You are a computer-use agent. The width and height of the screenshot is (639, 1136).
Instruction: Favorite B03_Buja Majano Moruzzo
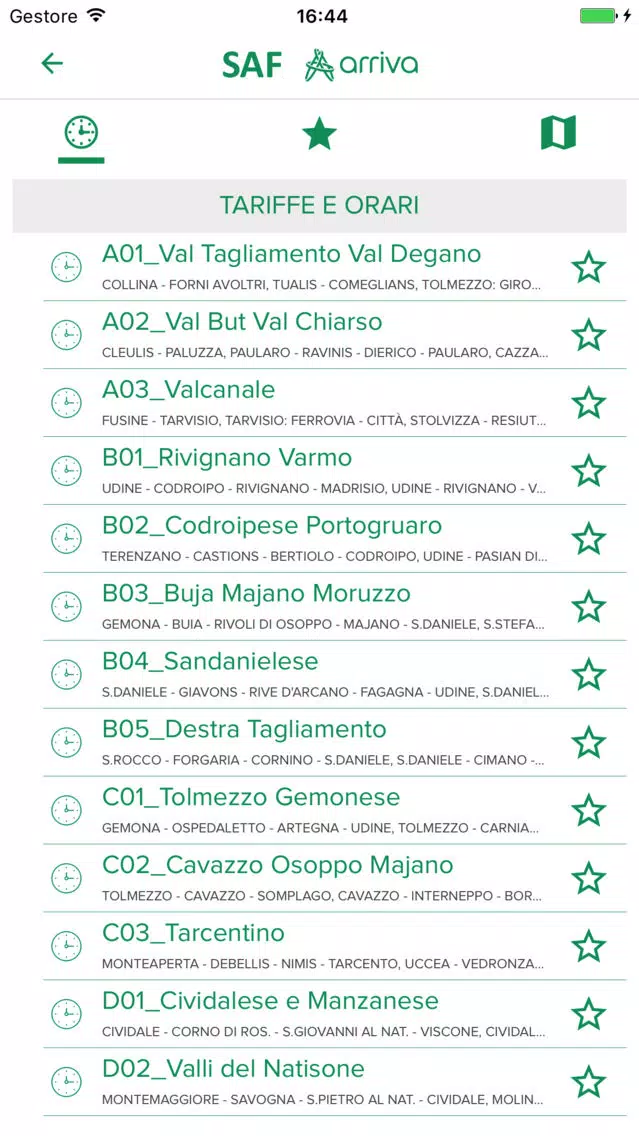[588, 606]
